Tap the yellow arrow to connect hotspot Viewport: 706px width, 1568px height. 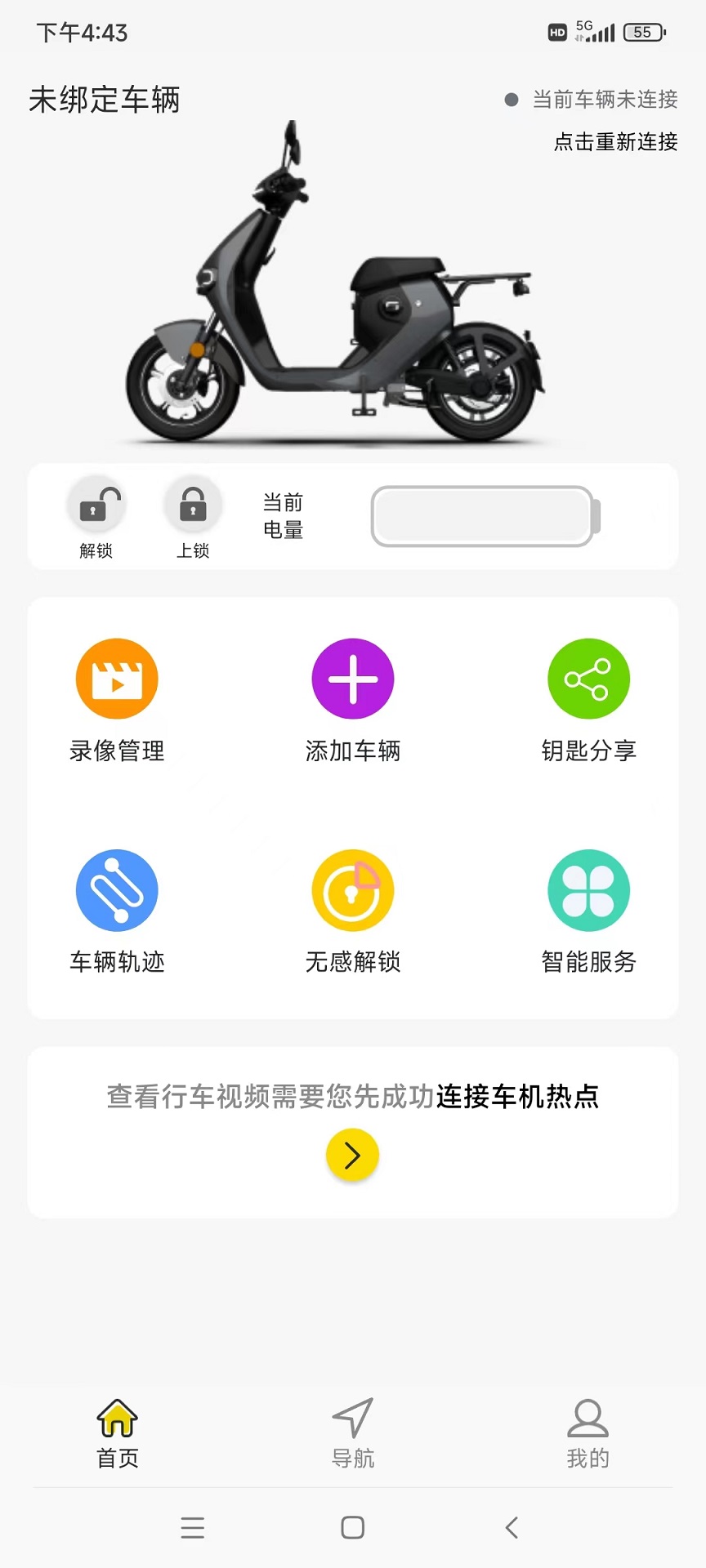point(352,1155)
